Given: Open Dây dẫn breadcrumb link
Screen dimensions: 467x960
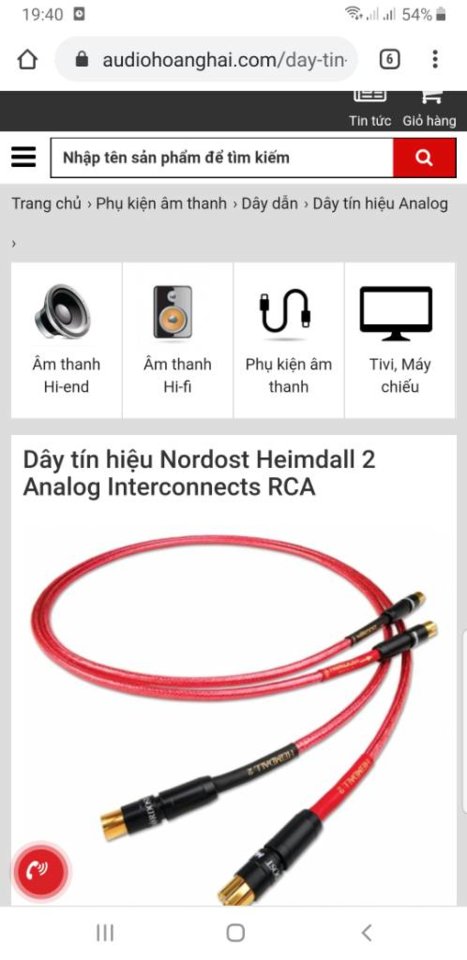Looking at the screenshot, I should (x=270, y=204).
